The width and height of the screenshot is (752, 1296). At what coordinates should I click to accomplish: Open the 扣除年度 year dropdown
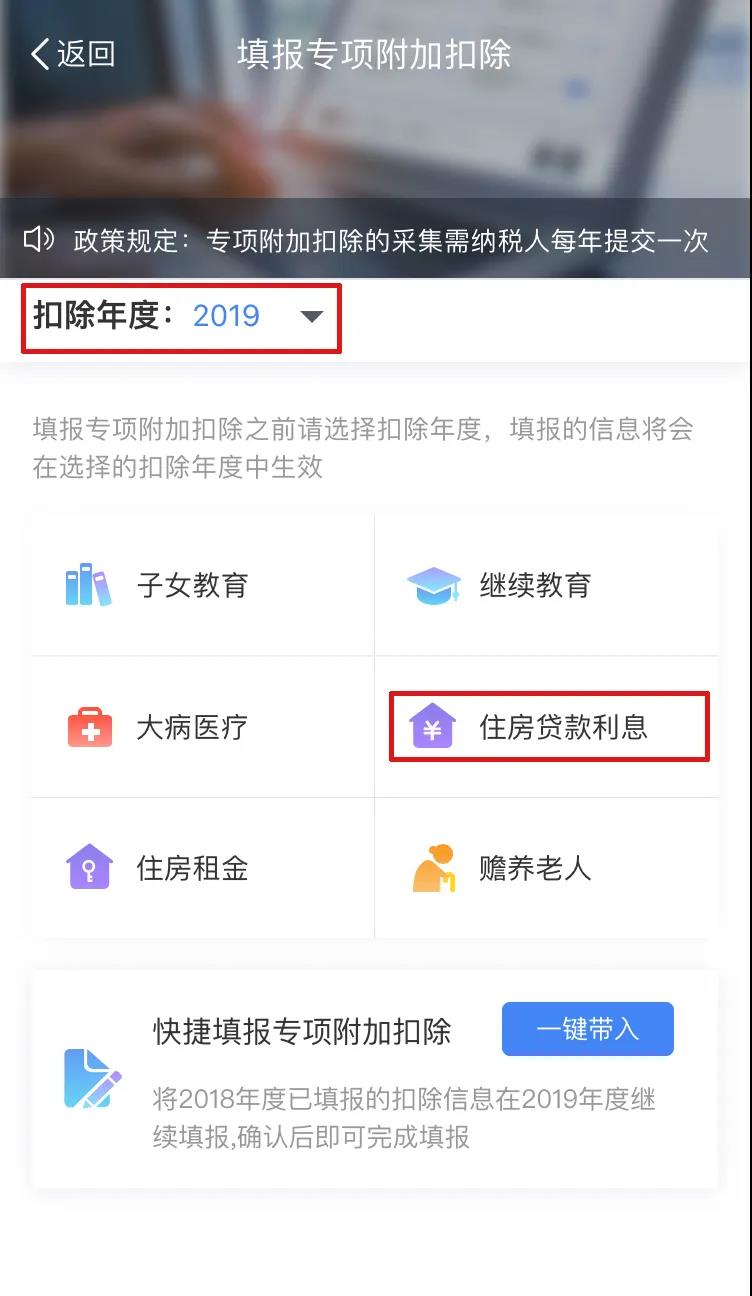coord(180,317)
